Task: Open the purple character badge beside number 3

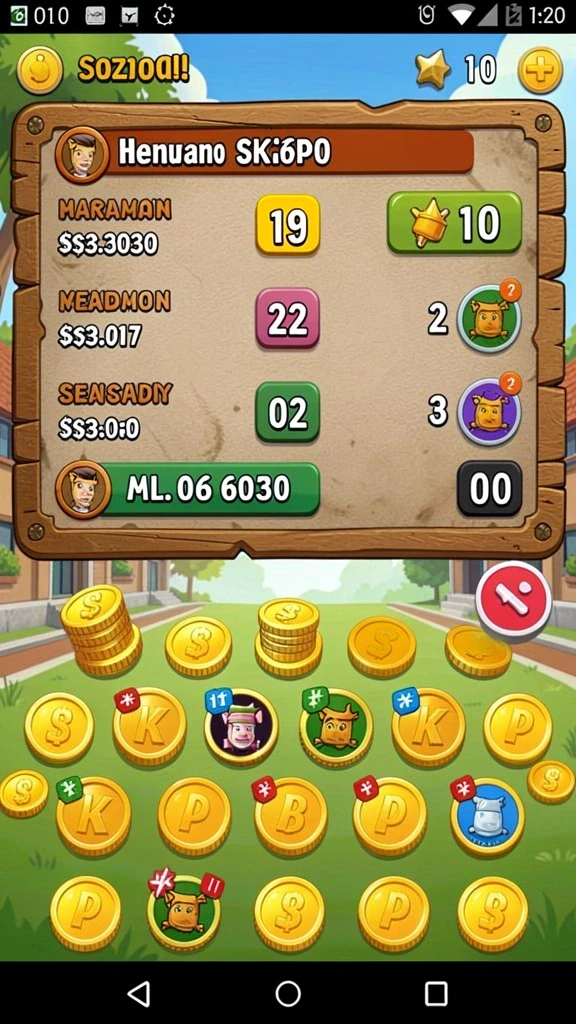Action: (x=488, y=411)
